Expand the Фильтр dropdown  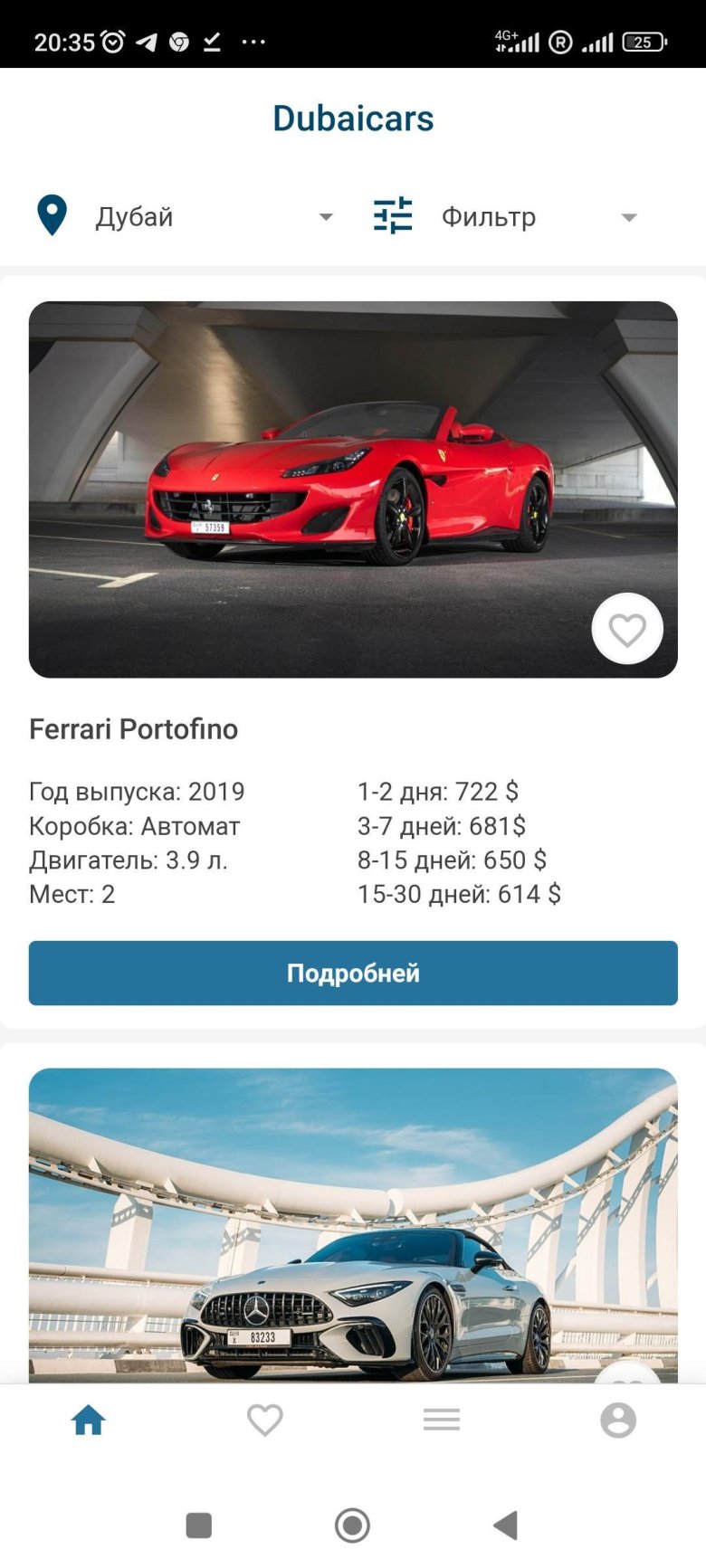click(x=505, y=217)
